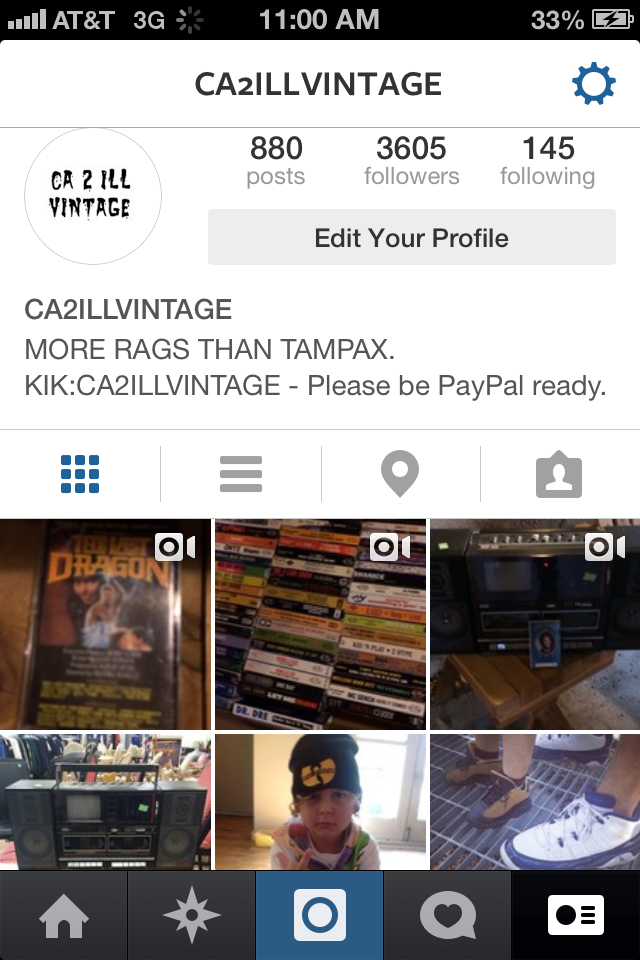Screen dimensions: 640x960
Task: Open the activity news tab
Action: (448, 916)
